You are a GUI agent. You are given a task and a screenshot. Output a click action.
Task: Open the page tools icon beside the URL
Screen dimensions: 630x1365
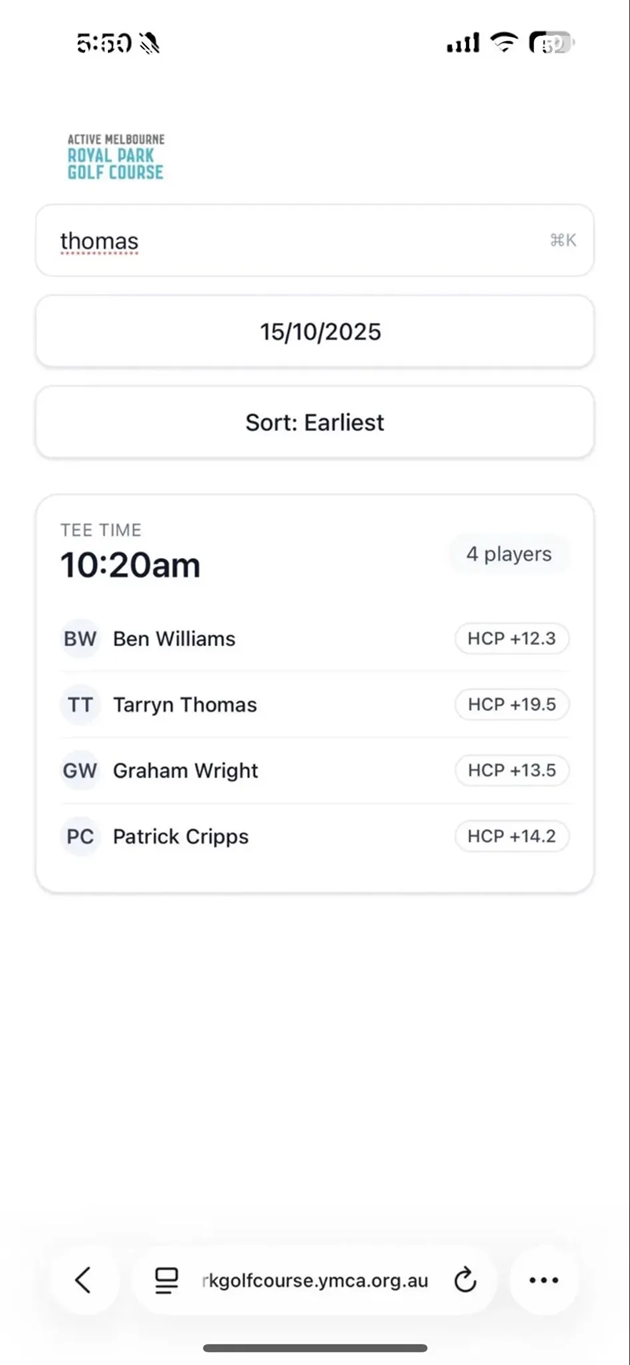click(x=167, y=1280)
